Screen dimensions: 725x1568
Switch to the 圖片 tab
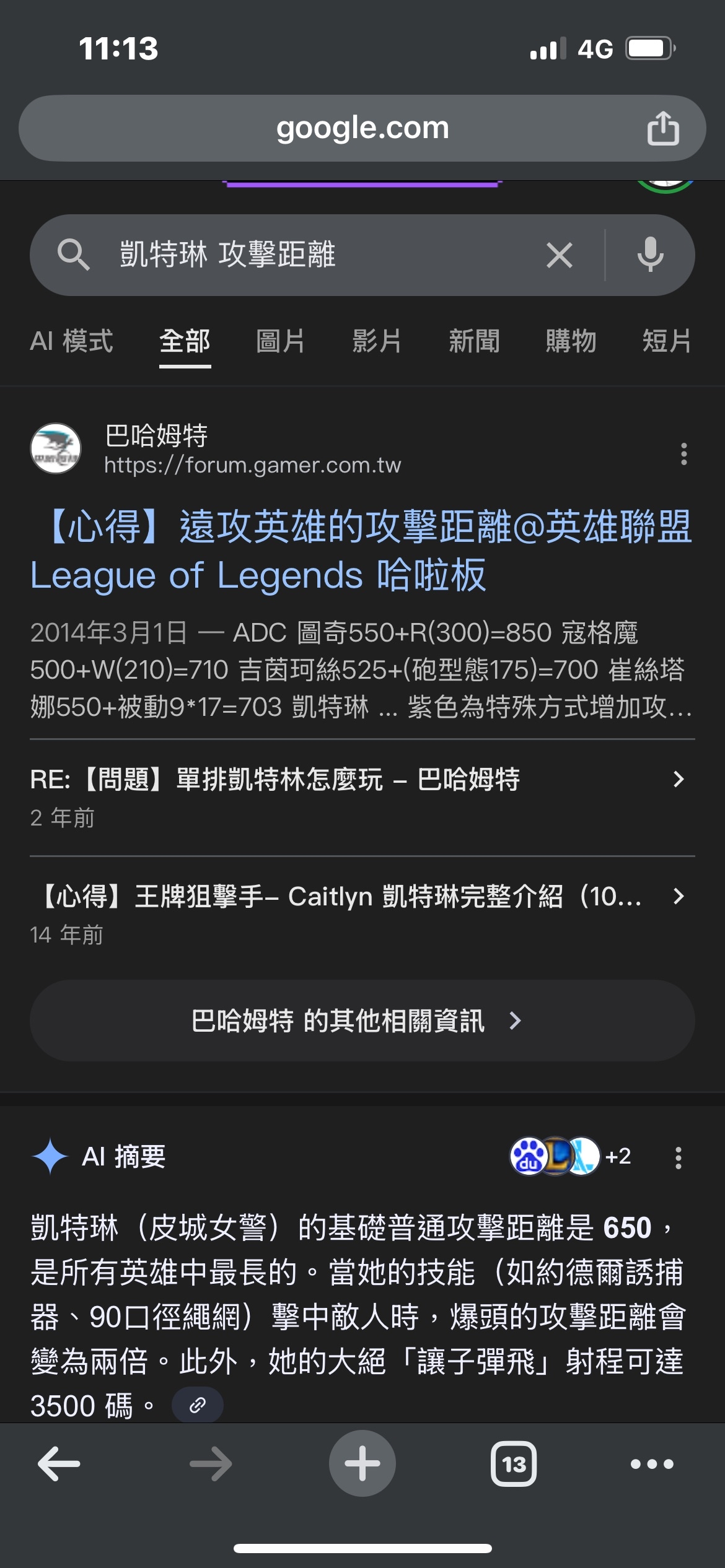(280, 341)
